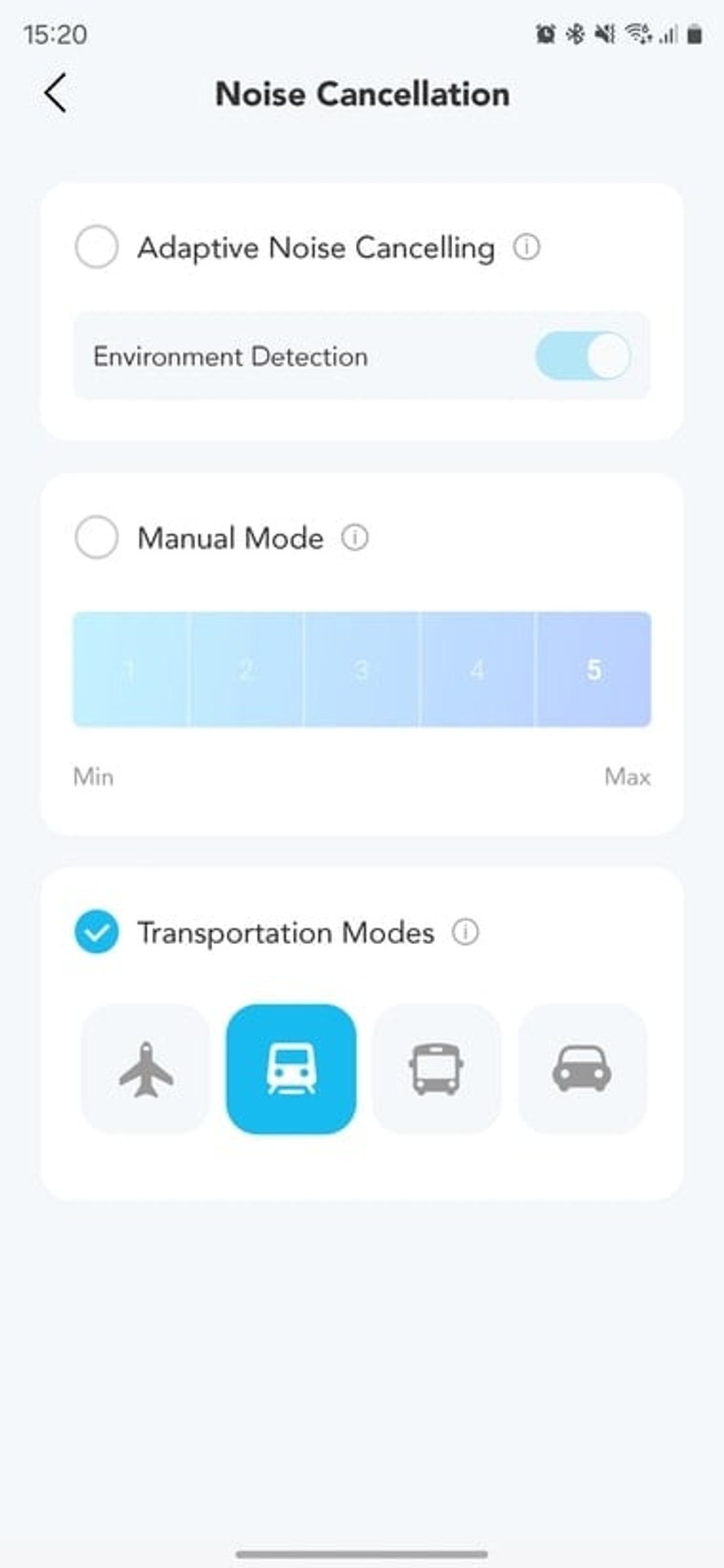Viewport: 724px width, 1568px height.
Task: Open info for Adaptive Noise Cancelling
Action: pyautogui.click(x=526, y=247)
